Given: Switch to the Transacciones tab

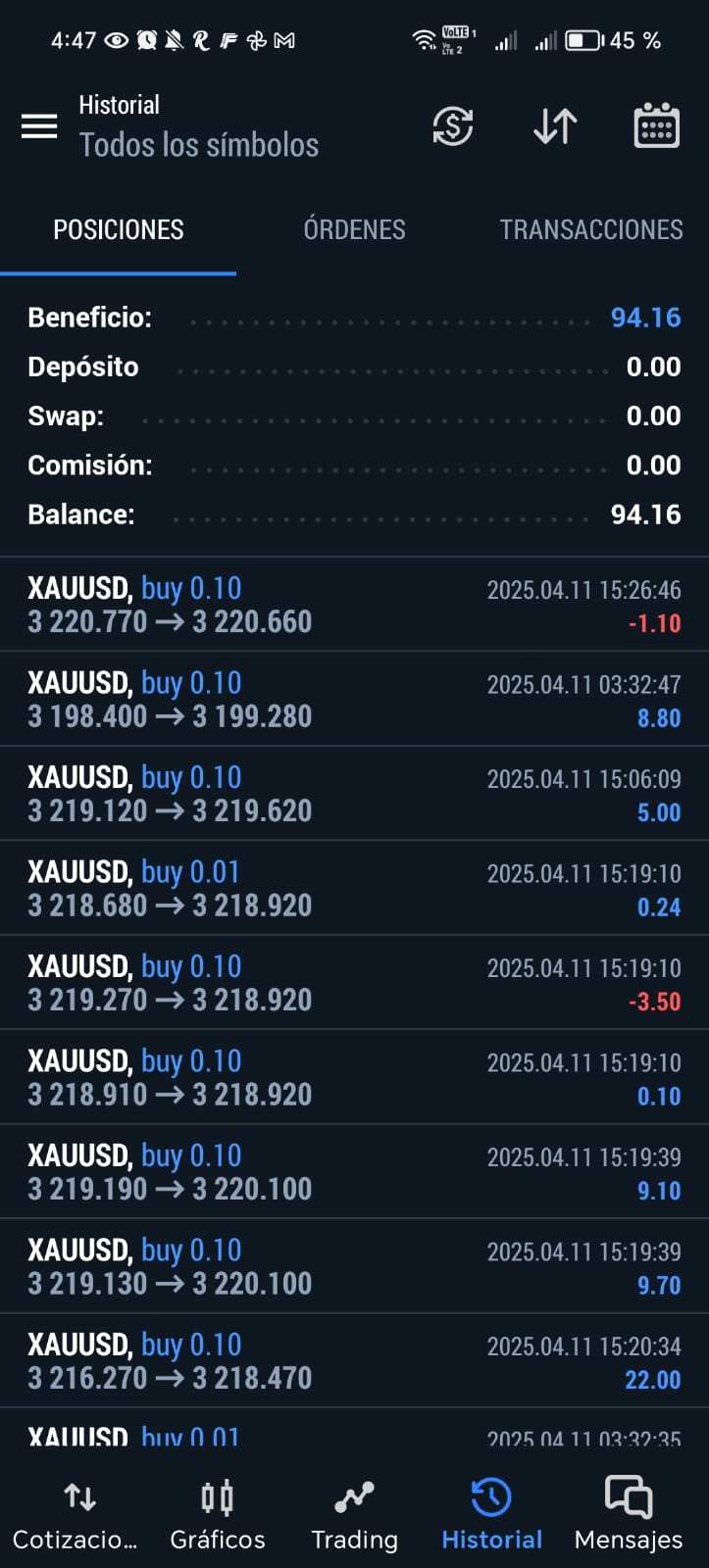Looking at the screenshot, I should [x=590, y=229].
